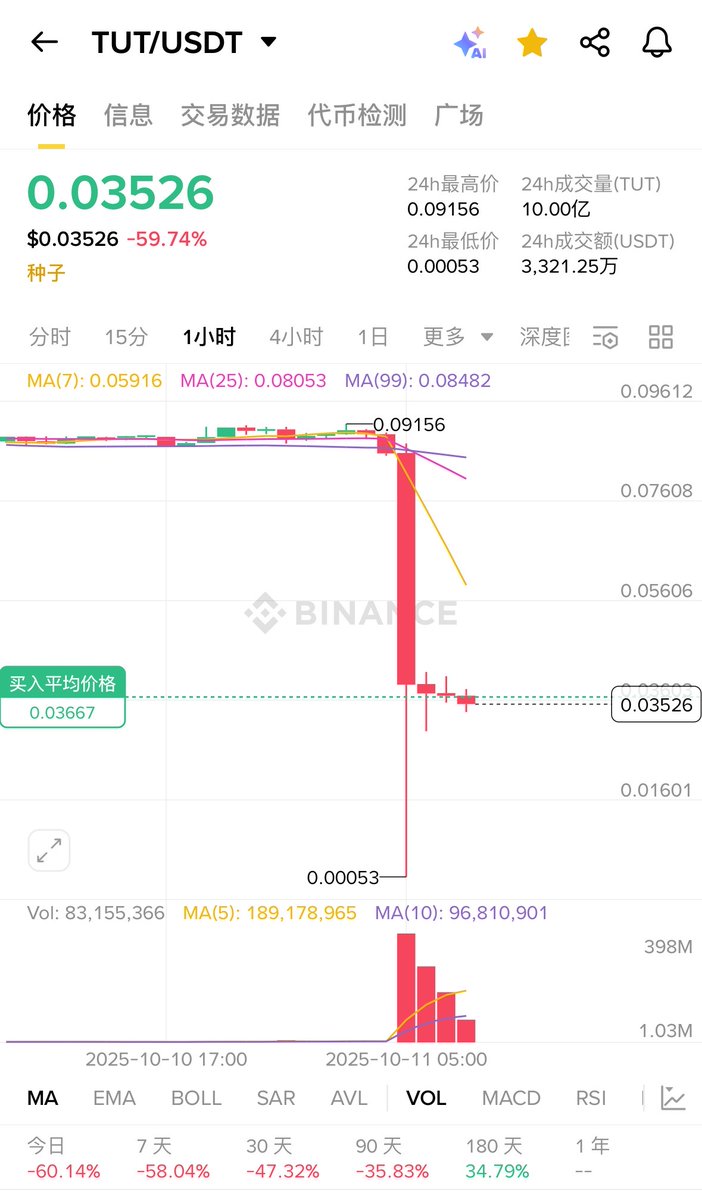702x1199 pixels.
Task: Open the TUT/USDT pair dropdown
Action: point(268,42)
